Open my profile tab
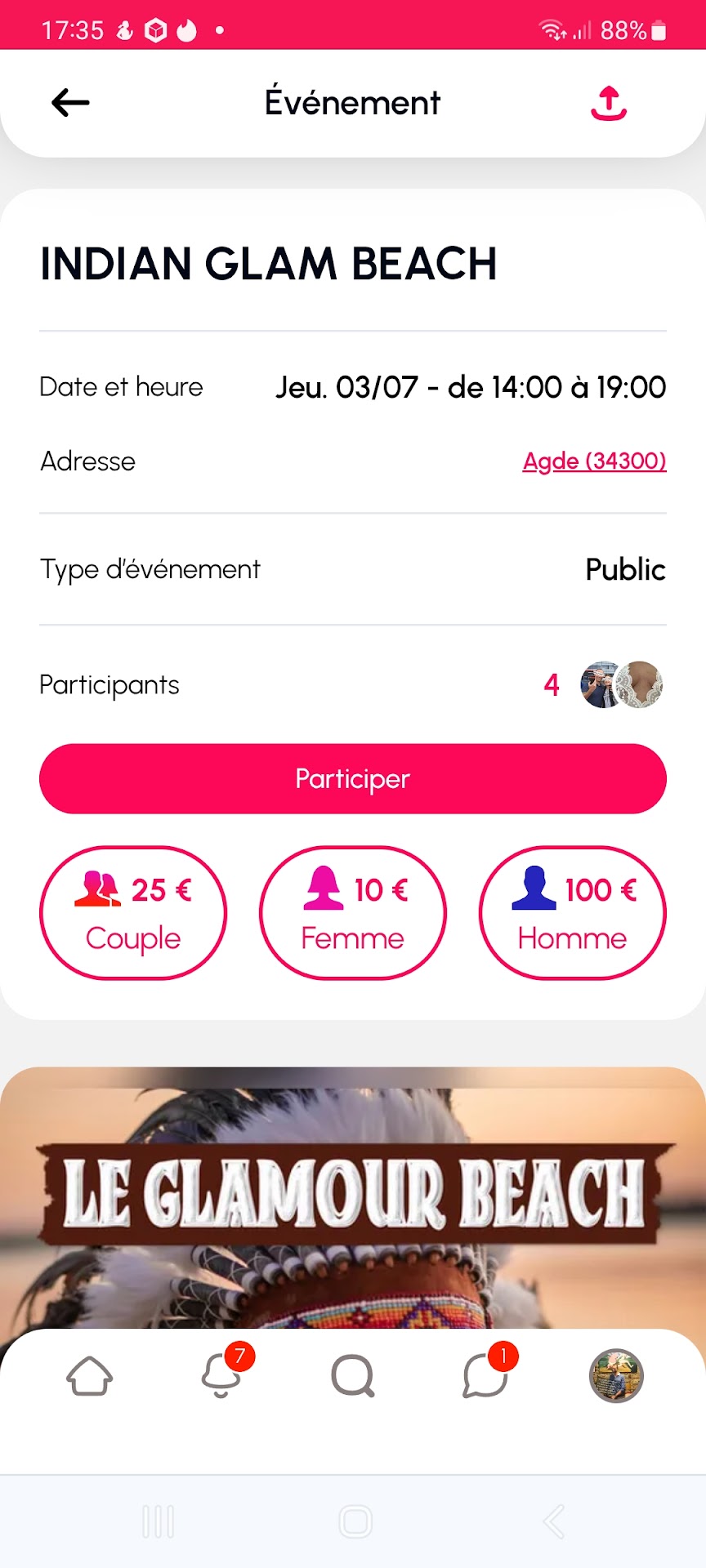This screenshot has height=1568, width=706. 617,1376
